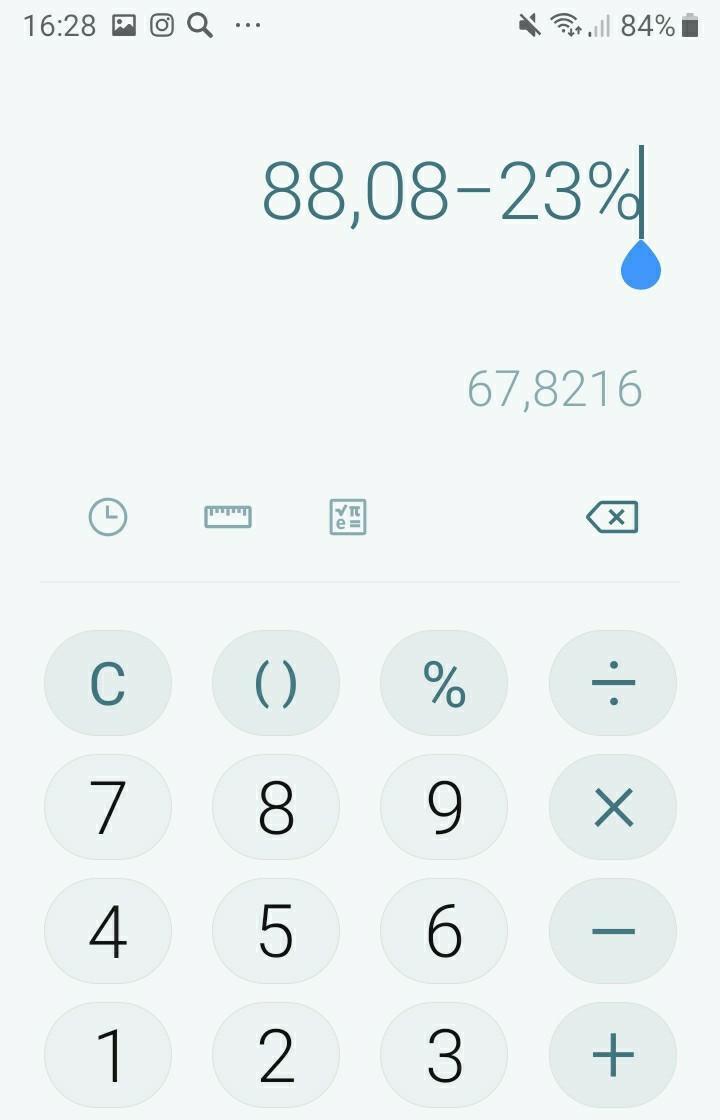The image size is (720, 1120).
Task: Switch to scientific calculator mode
Action: click(348, 517)
